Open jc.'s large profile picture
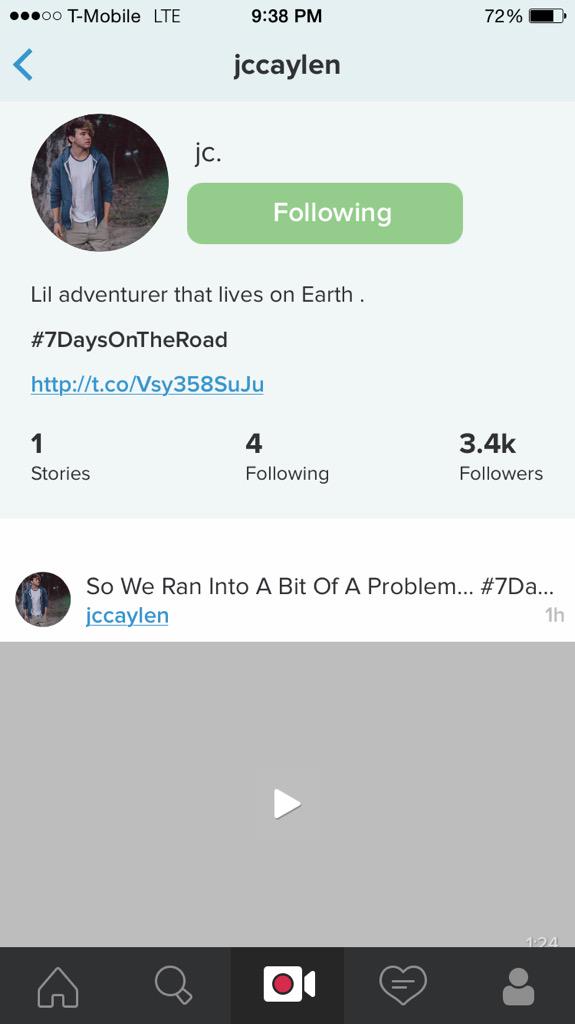The height and width of the screenshot is (1024, 575). click(99, 182)
